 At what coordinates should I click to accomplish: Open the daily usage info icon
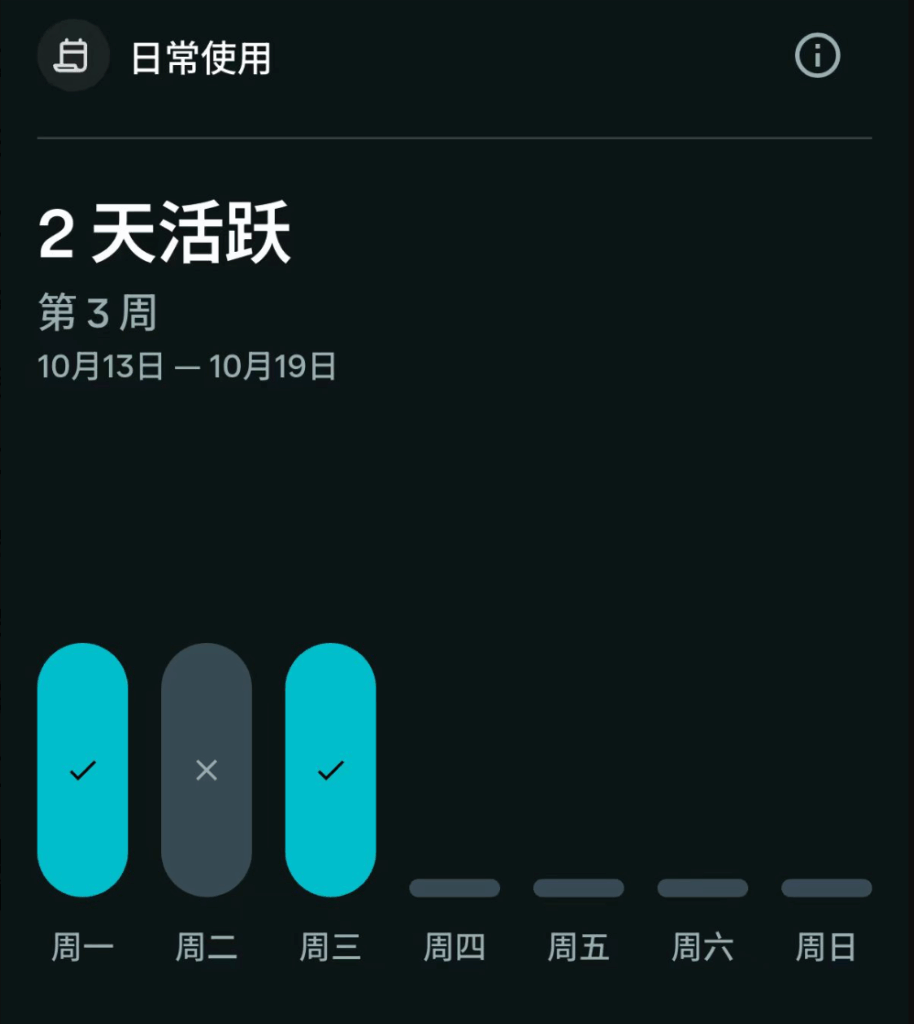click(817, 56)
